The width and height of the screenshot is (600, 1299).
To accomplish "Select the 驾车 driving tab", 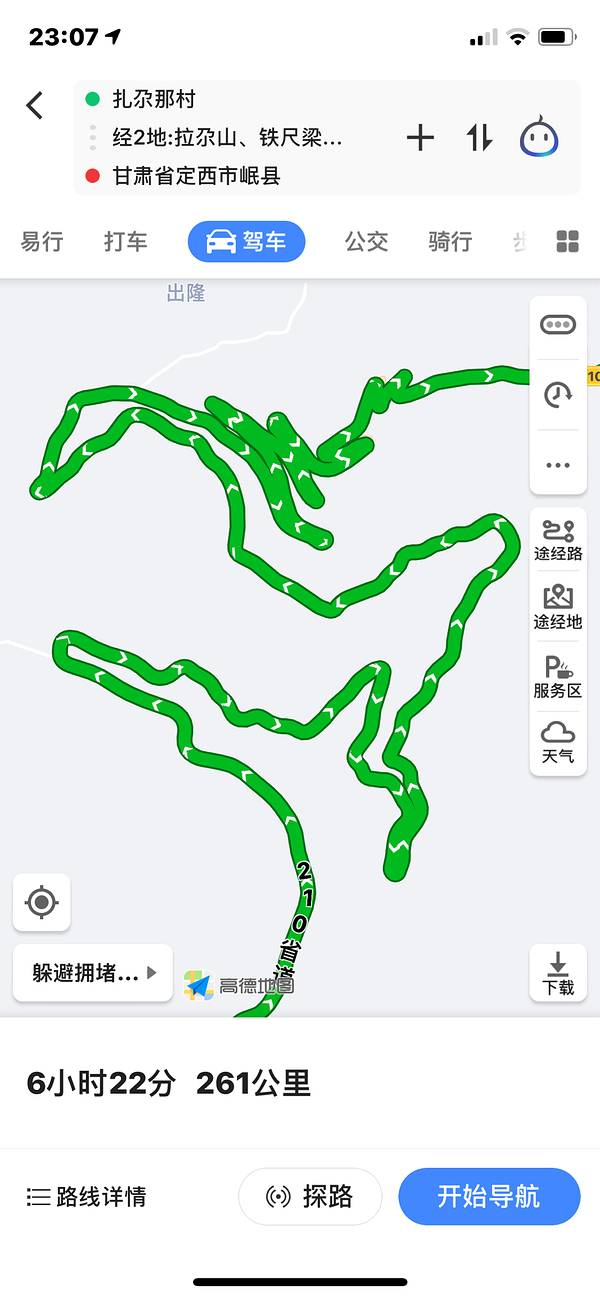I will point(246,241).
